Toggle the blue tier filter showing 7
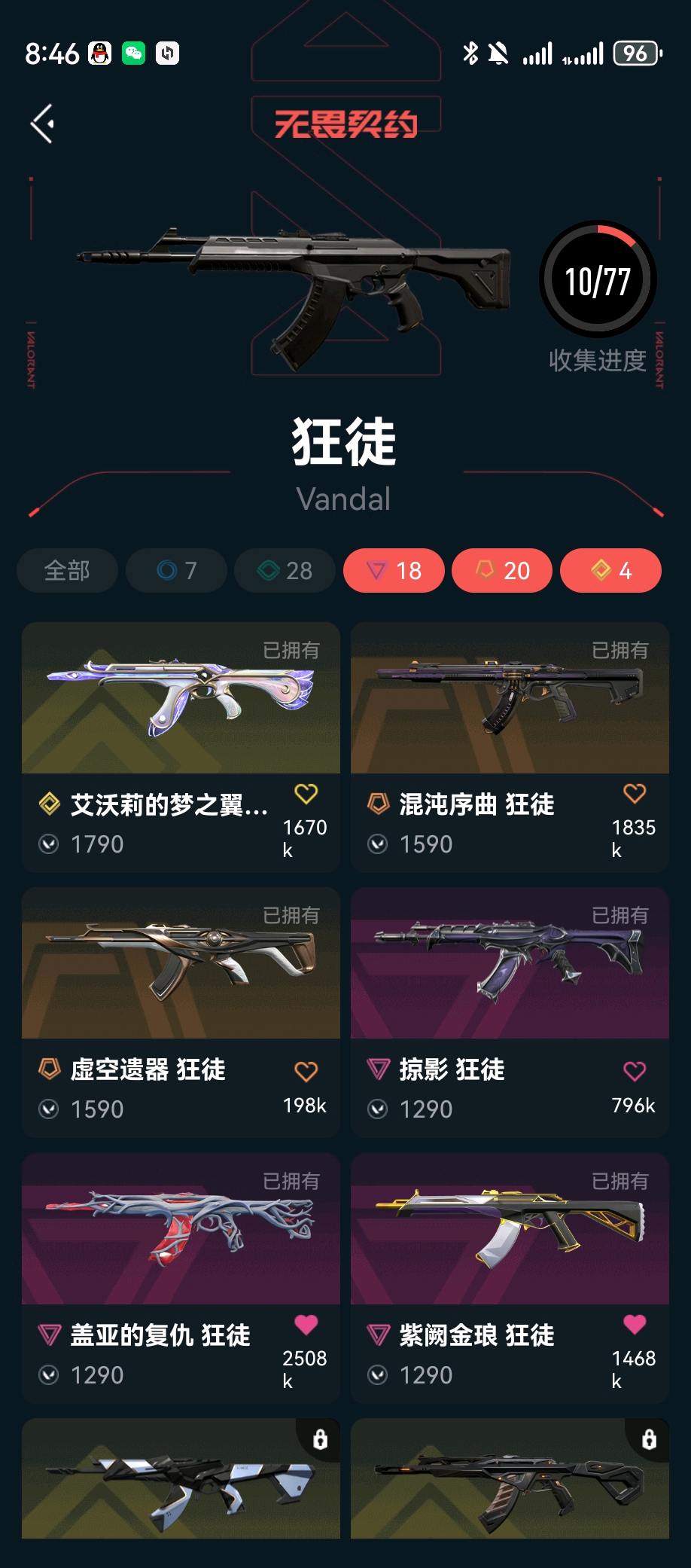Screen dimensions: 691x1568 click(x=176, y=571)
